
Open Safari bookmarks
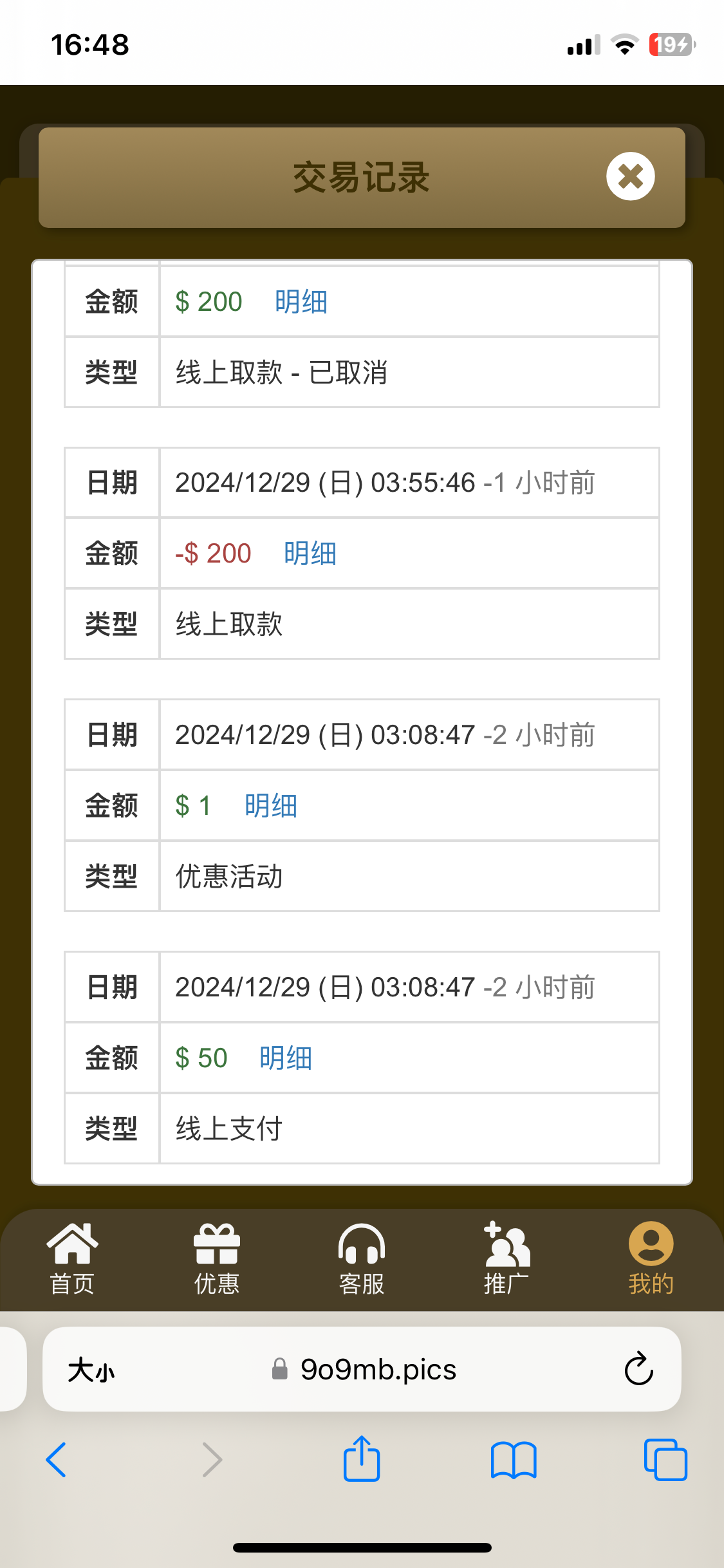click(513, 1460)
